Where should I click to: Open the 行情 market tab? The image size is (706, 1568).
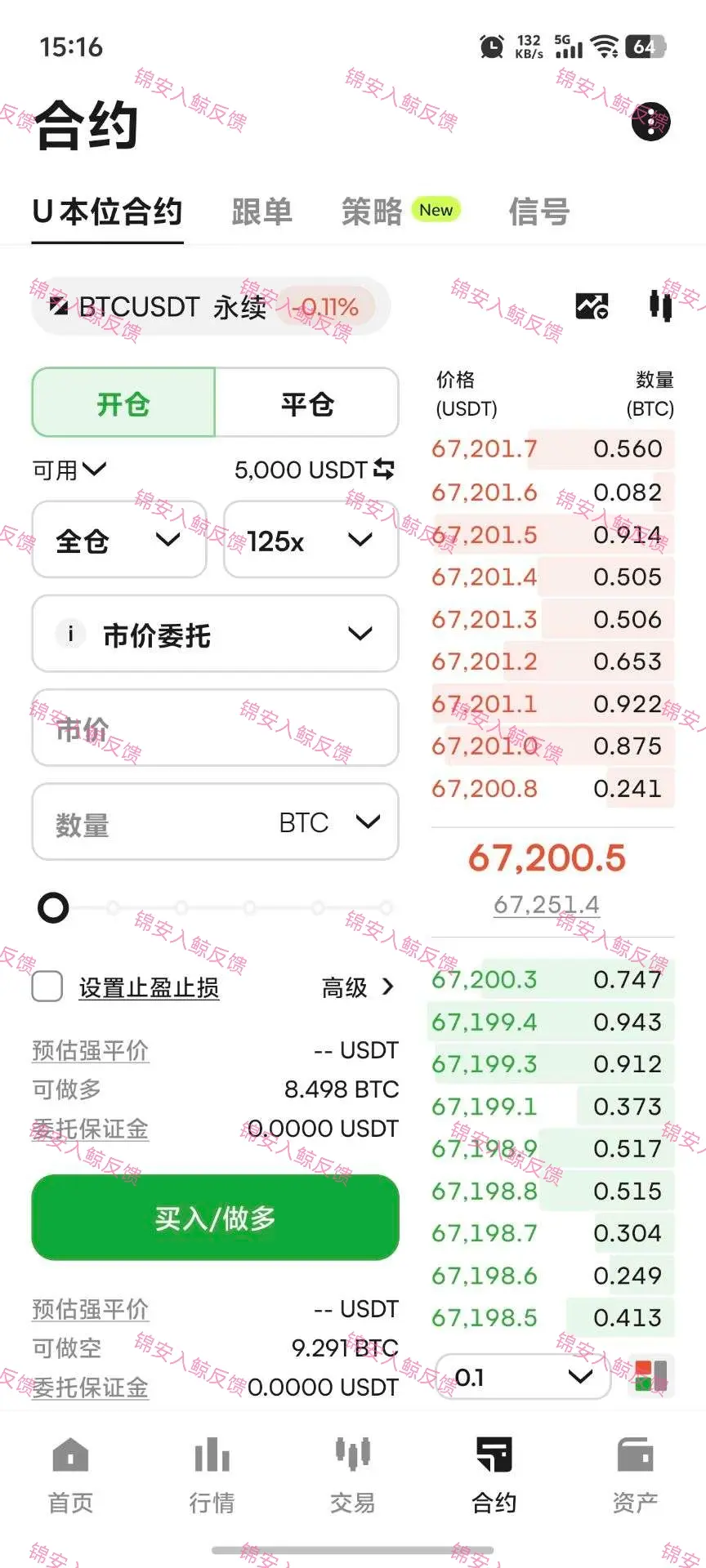pos(212,1475)
